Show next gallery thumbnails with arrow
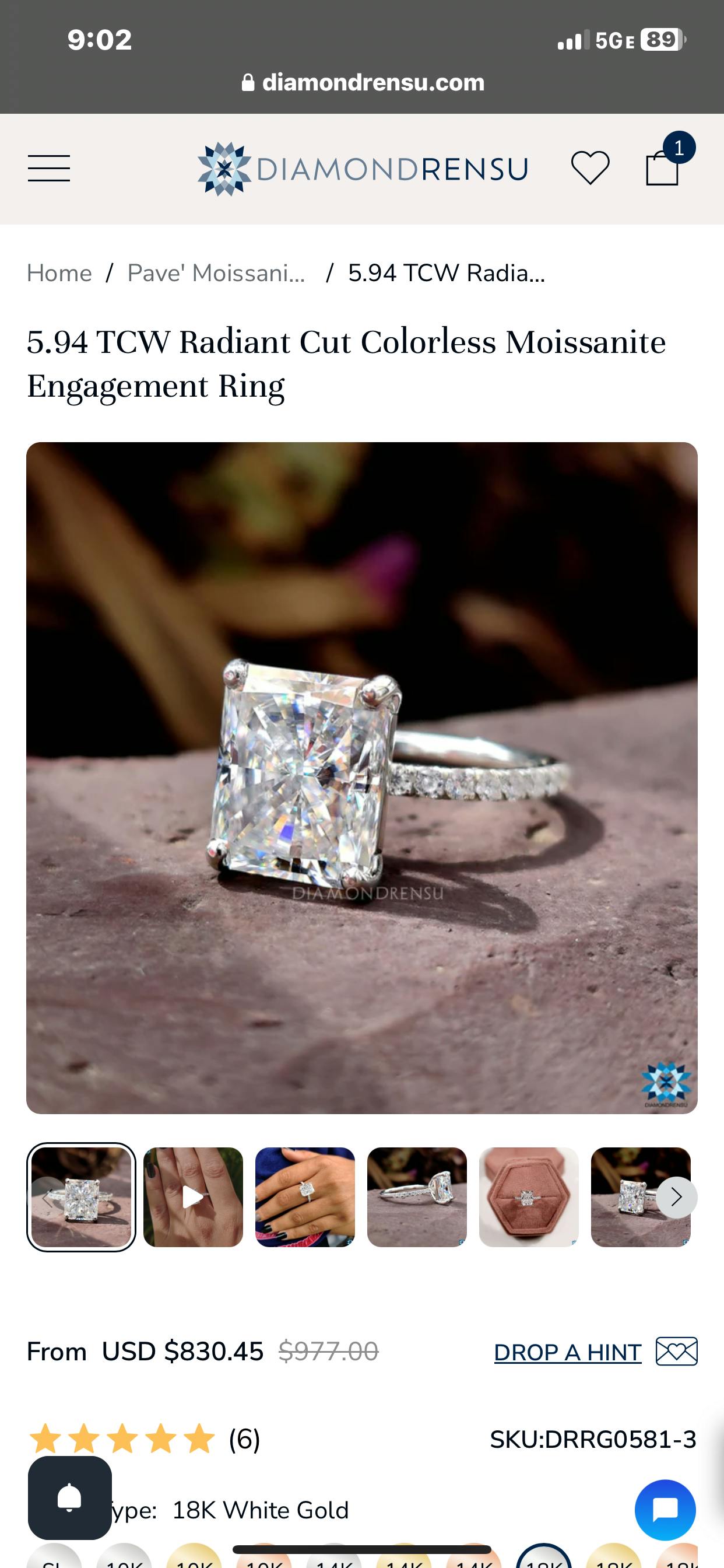The width and height of the screenshot is (724, 1568). tap(676, 1198)
